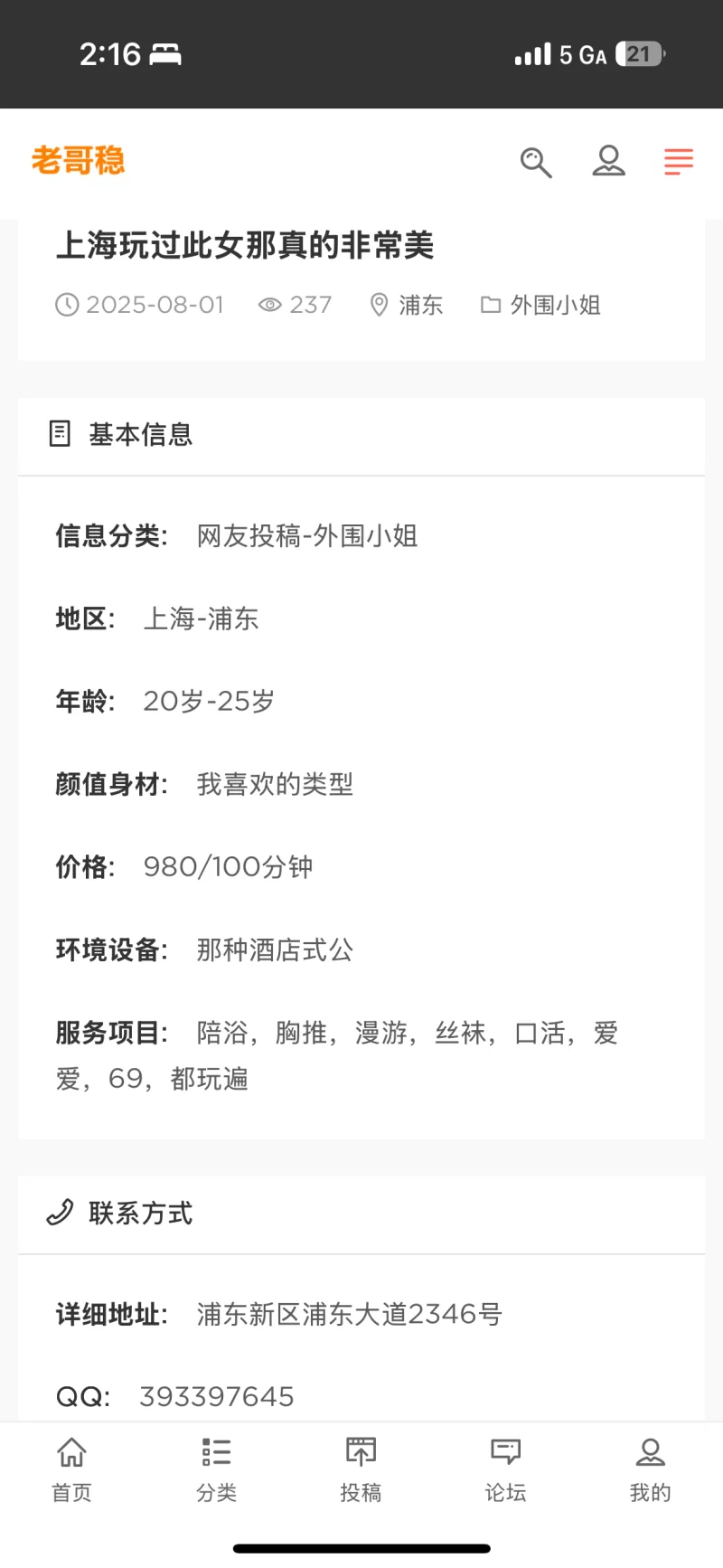This screenshot has height=1568, width=723.
Task: Open the search icon in the header
Action: (x=535, y=163)
